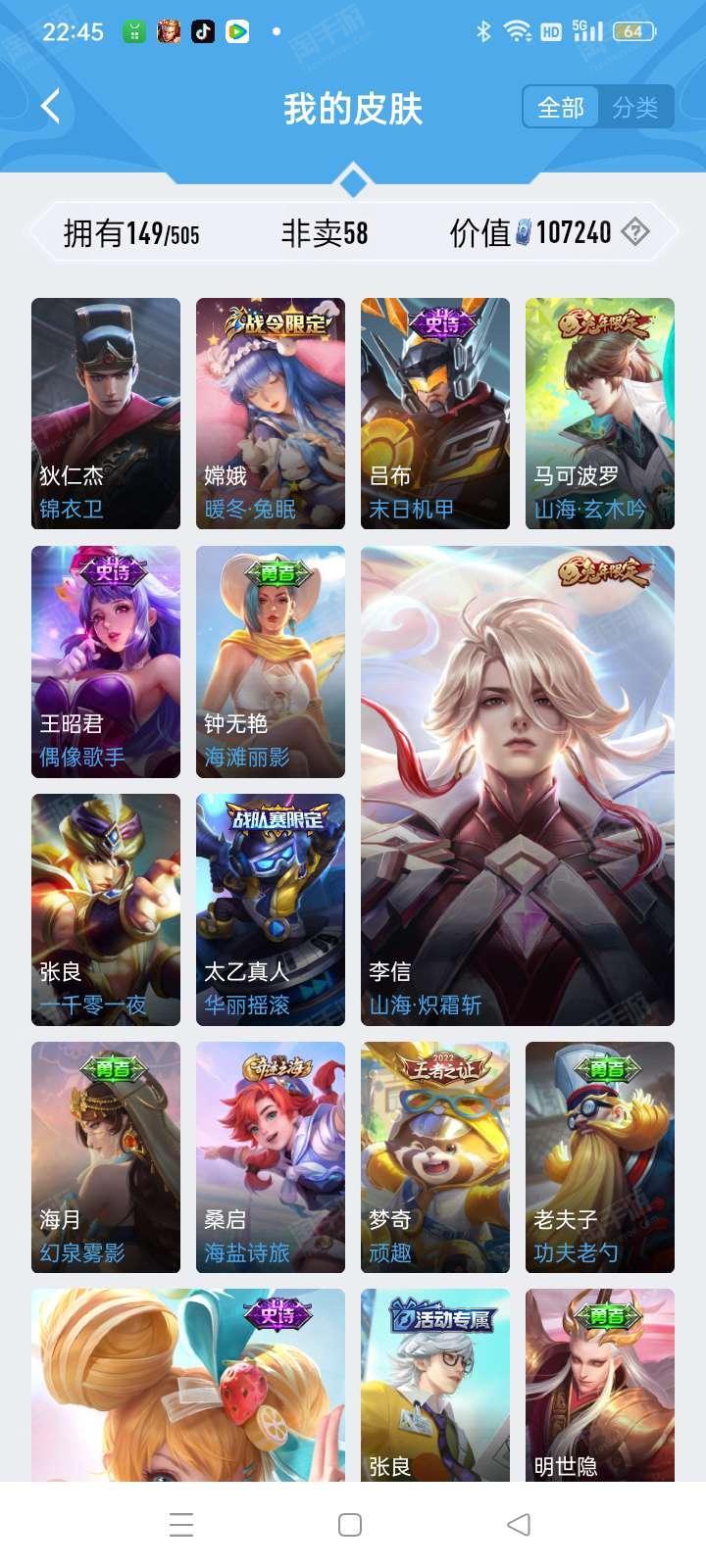Open the 王昭君 偶像歌手 skin card
Viewport: 706px width, 1568px height.
coord(106,661)
